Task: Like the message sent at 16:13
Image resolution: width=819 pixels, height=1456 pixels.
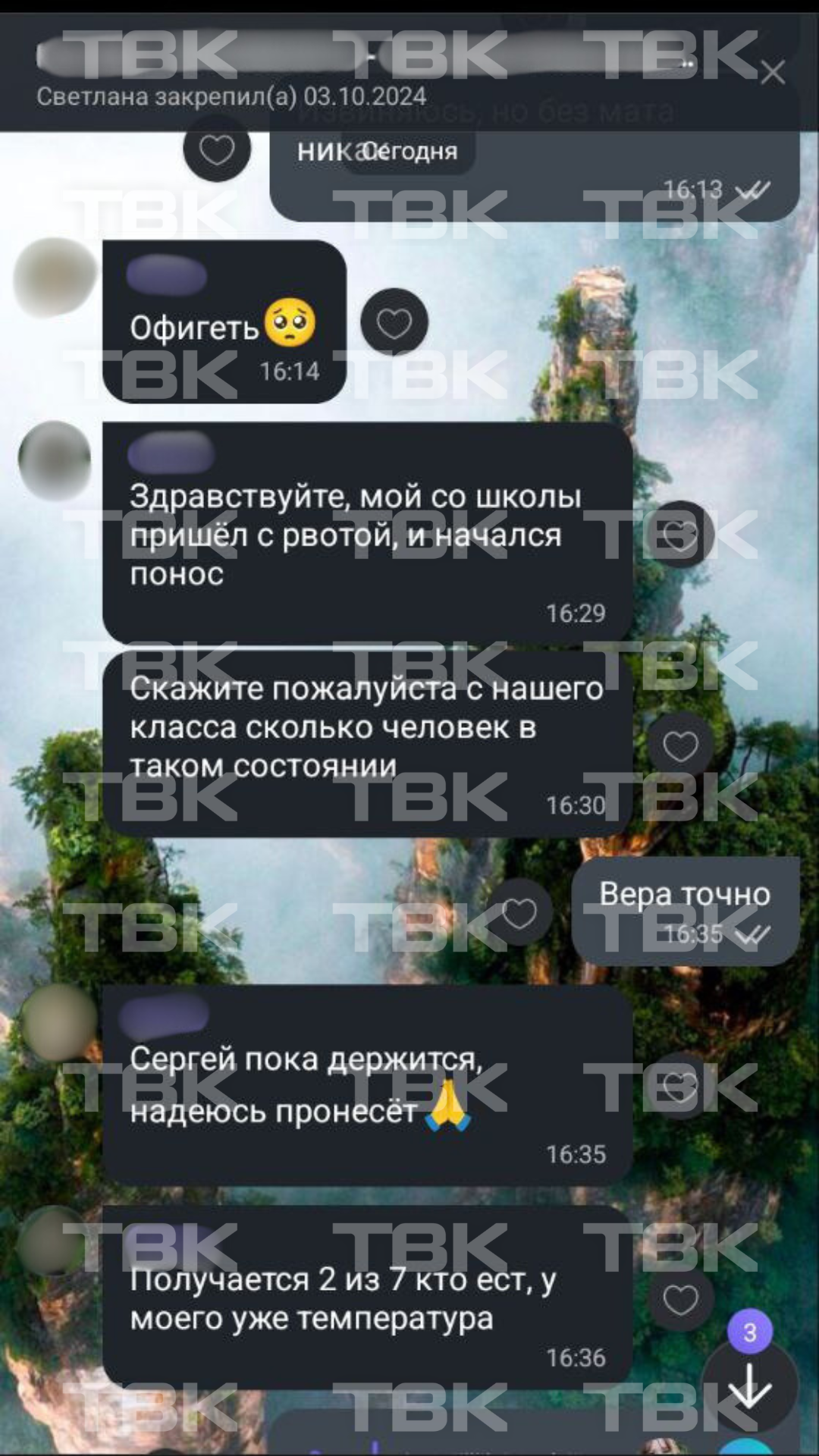Action: (x=217, y=149)
